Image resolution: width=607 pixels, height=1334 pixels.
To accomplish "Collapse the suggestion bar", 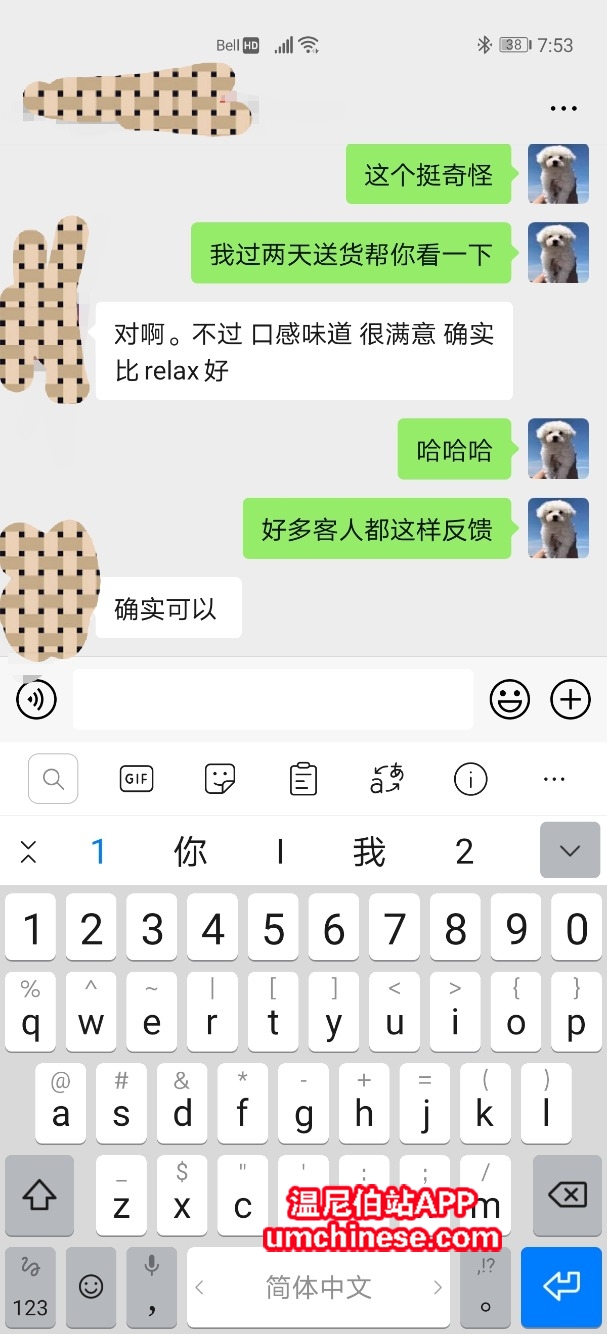I will pos(28,852).
